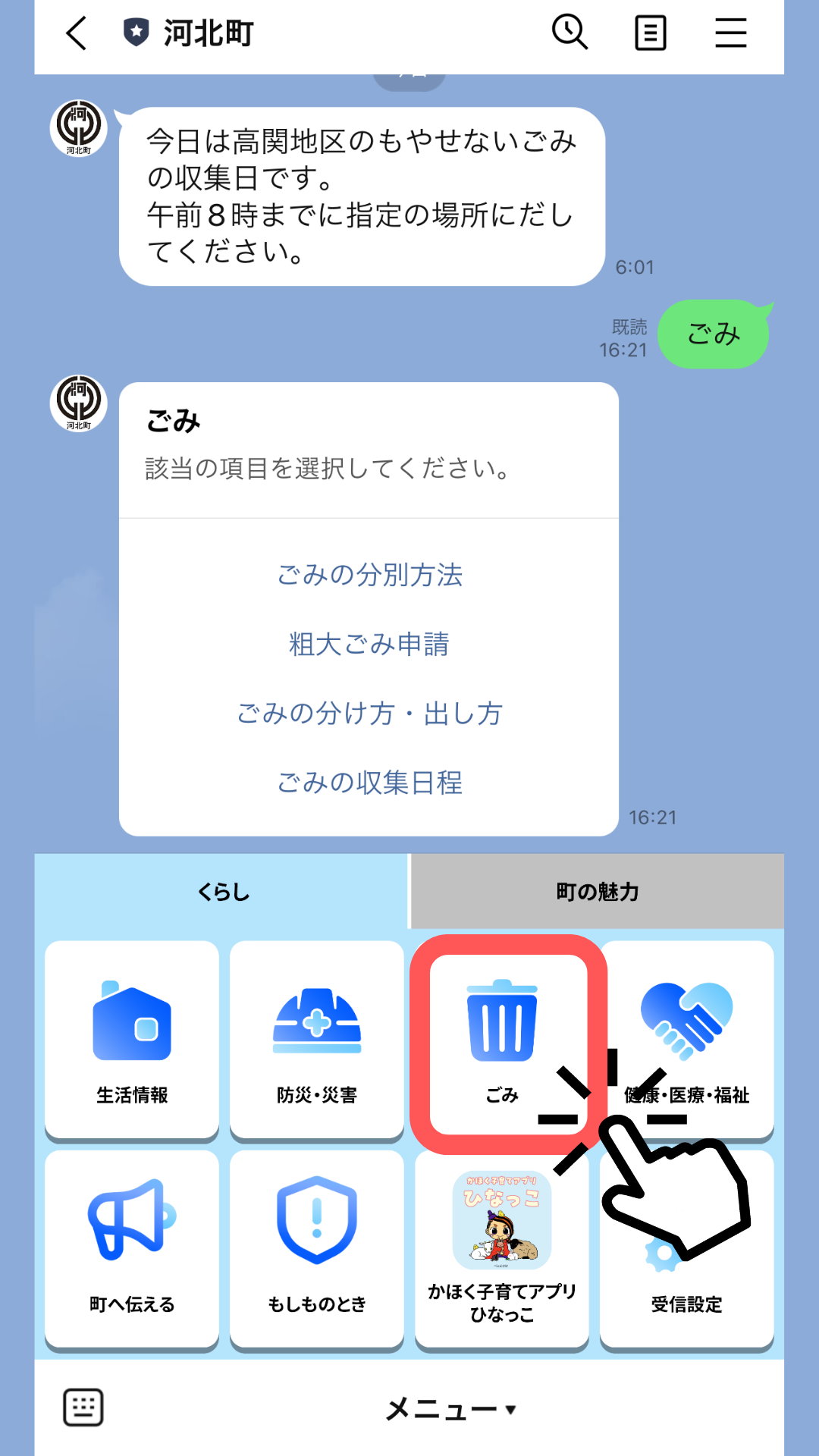Go back from the 河北町 chat
Viewport: 819px width, 1456px height.
pos(77,33)
